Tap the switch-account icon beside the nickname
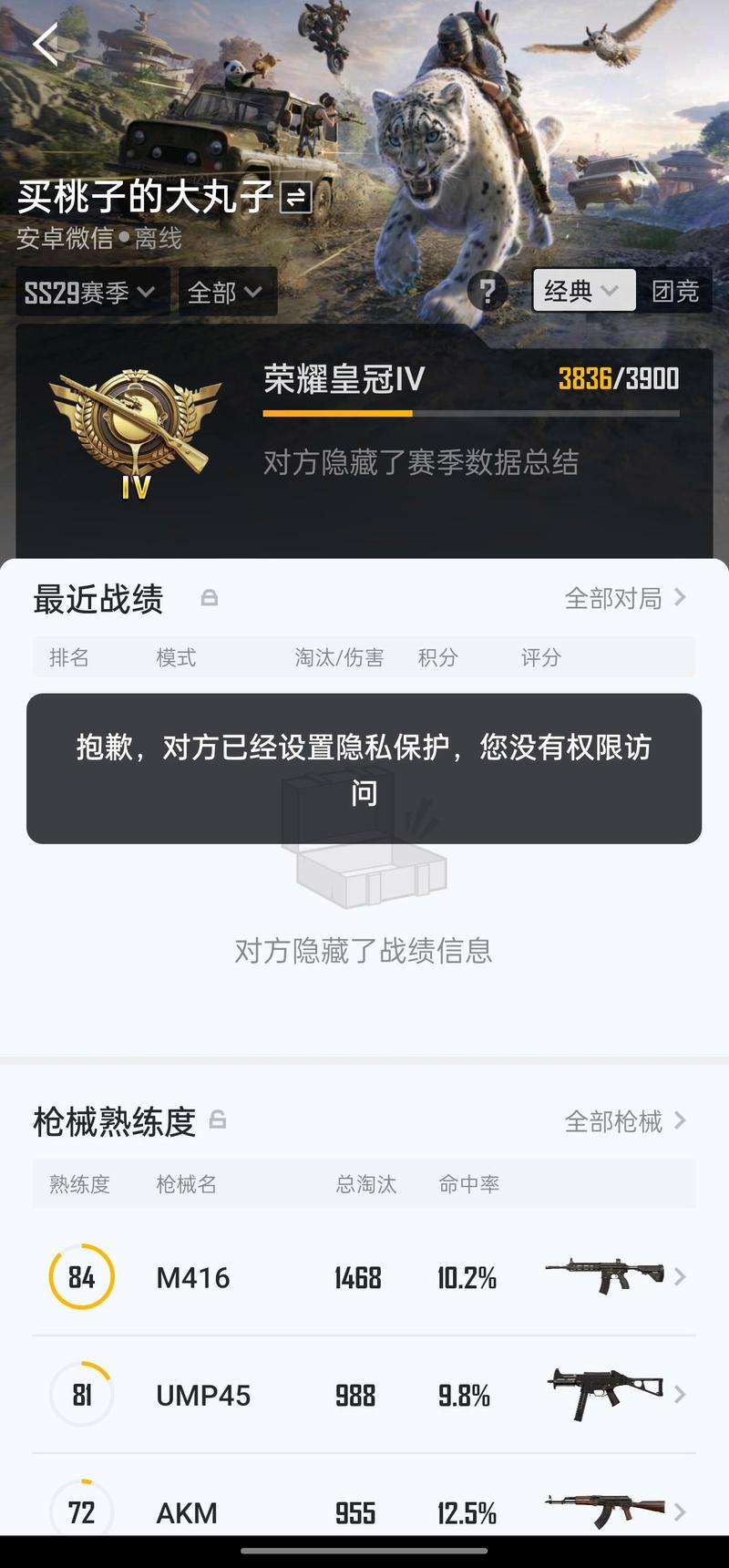Image resolution: width=729 pixels, height=1568 pixels. click(x=296, y=197)
